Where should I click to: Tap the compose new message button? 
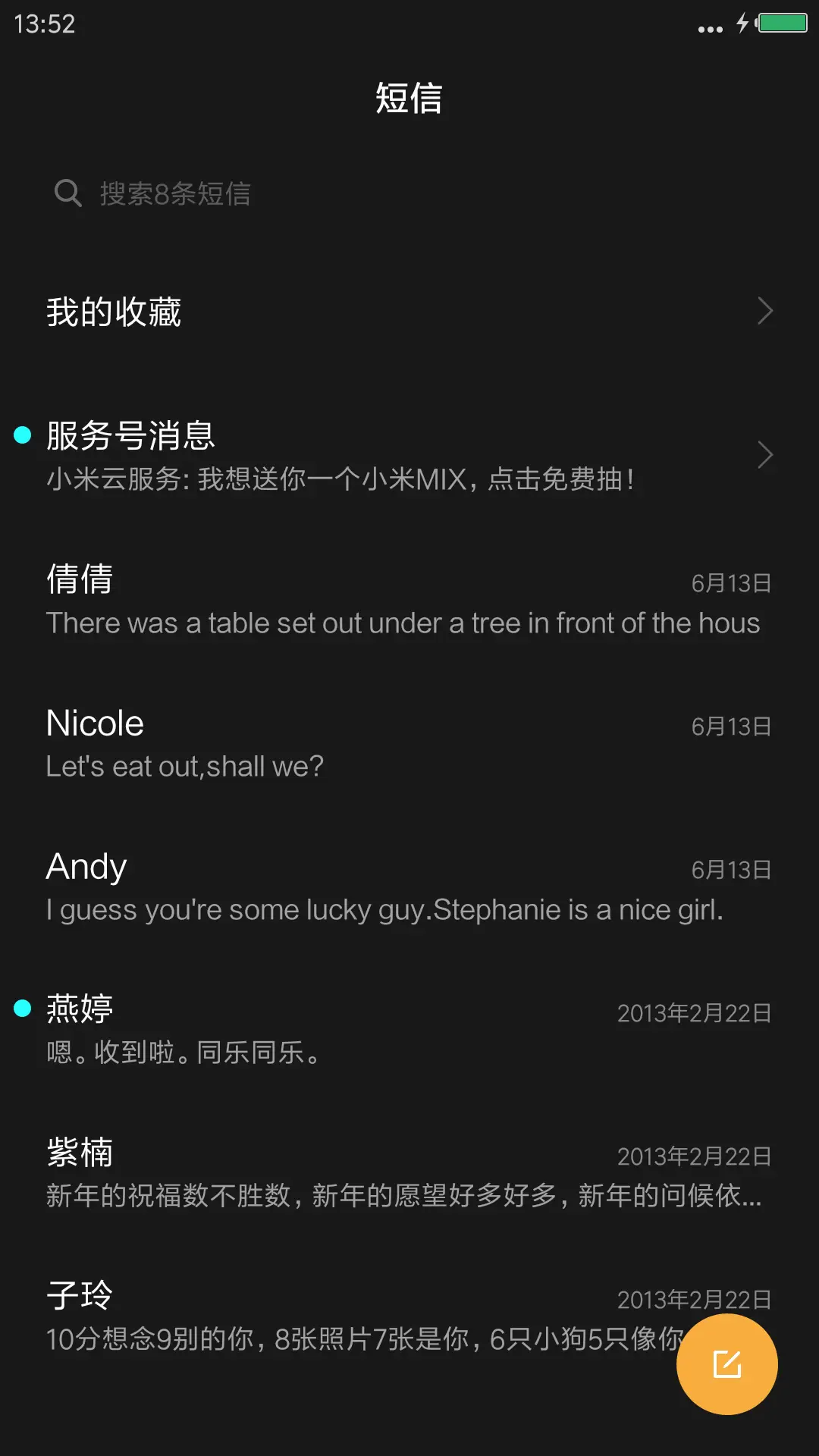(726, 1363)
